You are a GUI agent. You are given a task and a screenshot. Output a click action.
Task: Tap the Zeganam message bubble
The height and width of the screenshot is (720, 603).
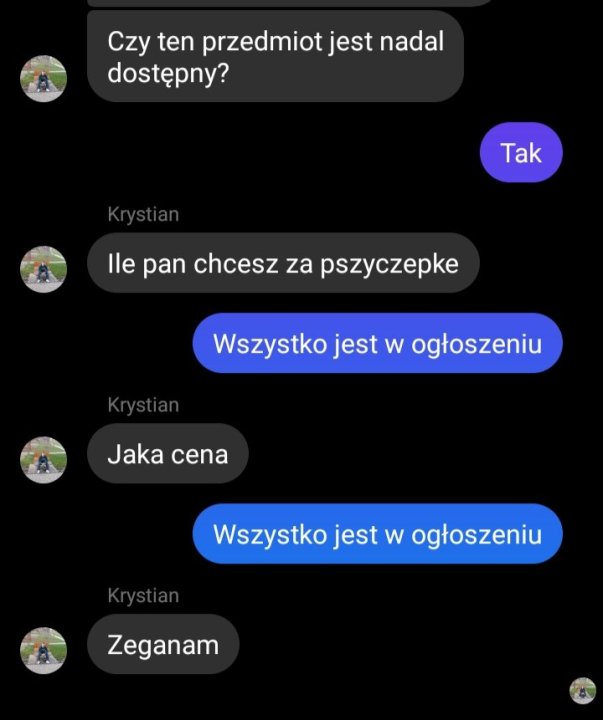[163, 645]
